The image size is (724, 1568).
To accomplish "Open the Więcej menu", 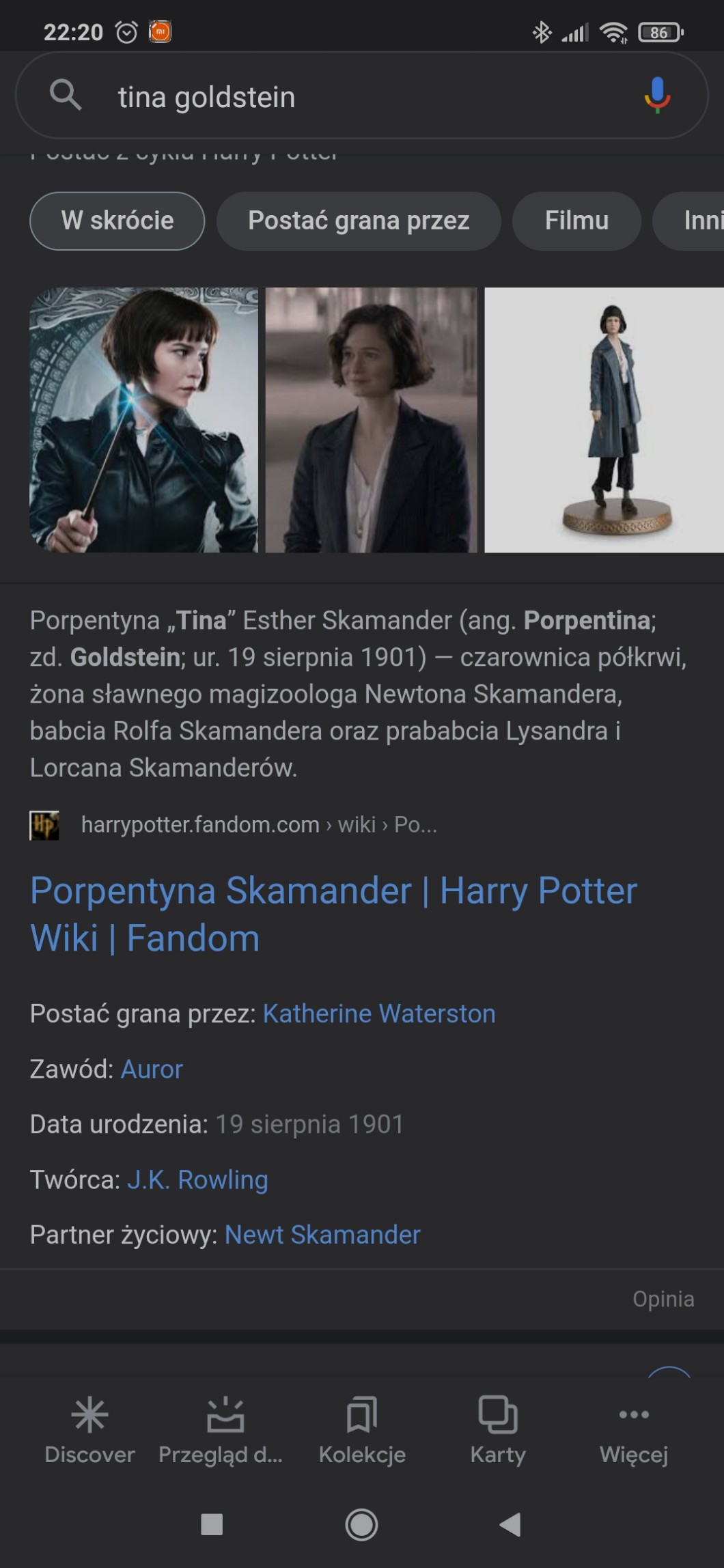I will [x=634, y=1429].
